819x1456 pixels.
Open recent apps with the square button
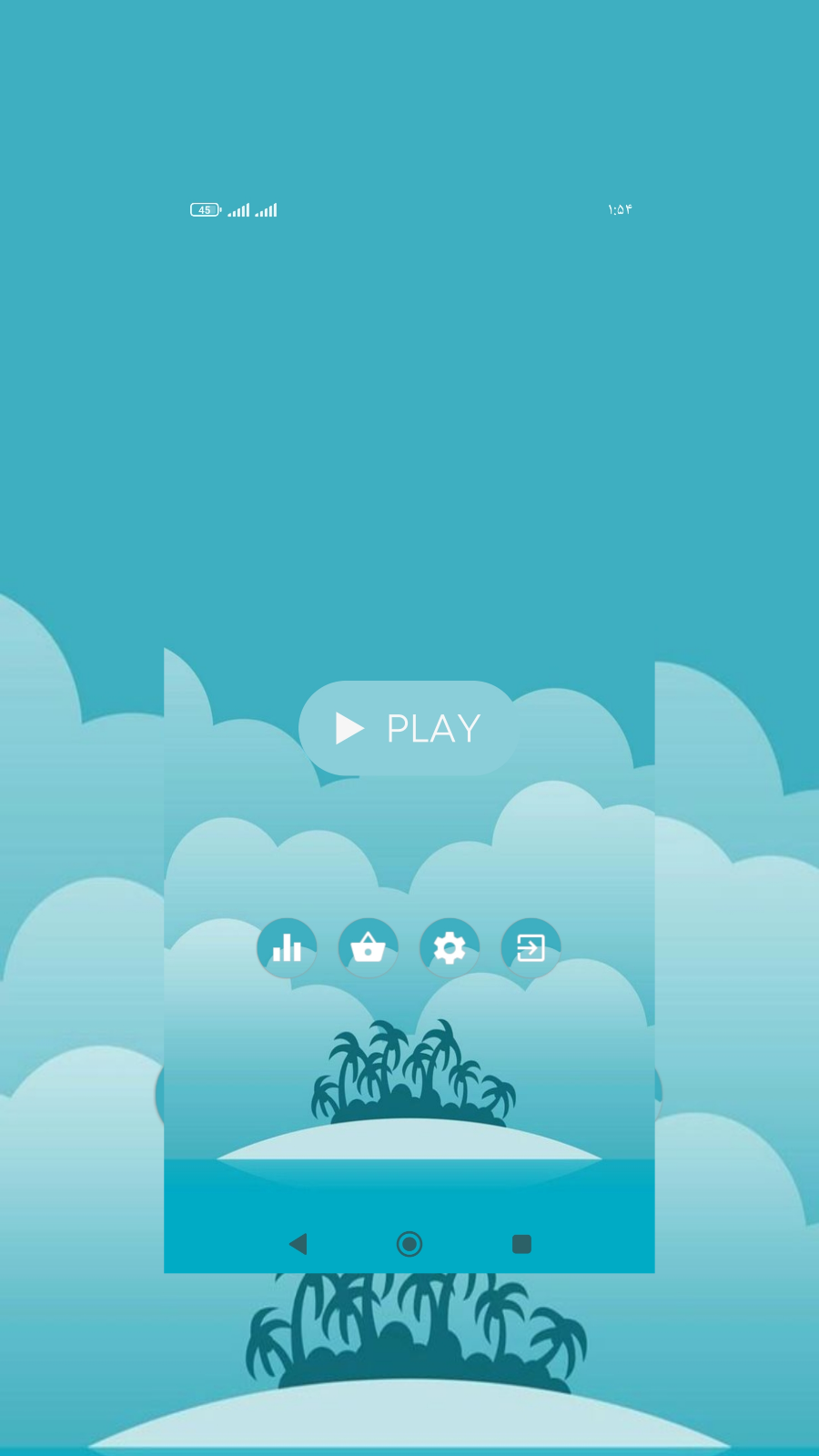[521, 1244]
